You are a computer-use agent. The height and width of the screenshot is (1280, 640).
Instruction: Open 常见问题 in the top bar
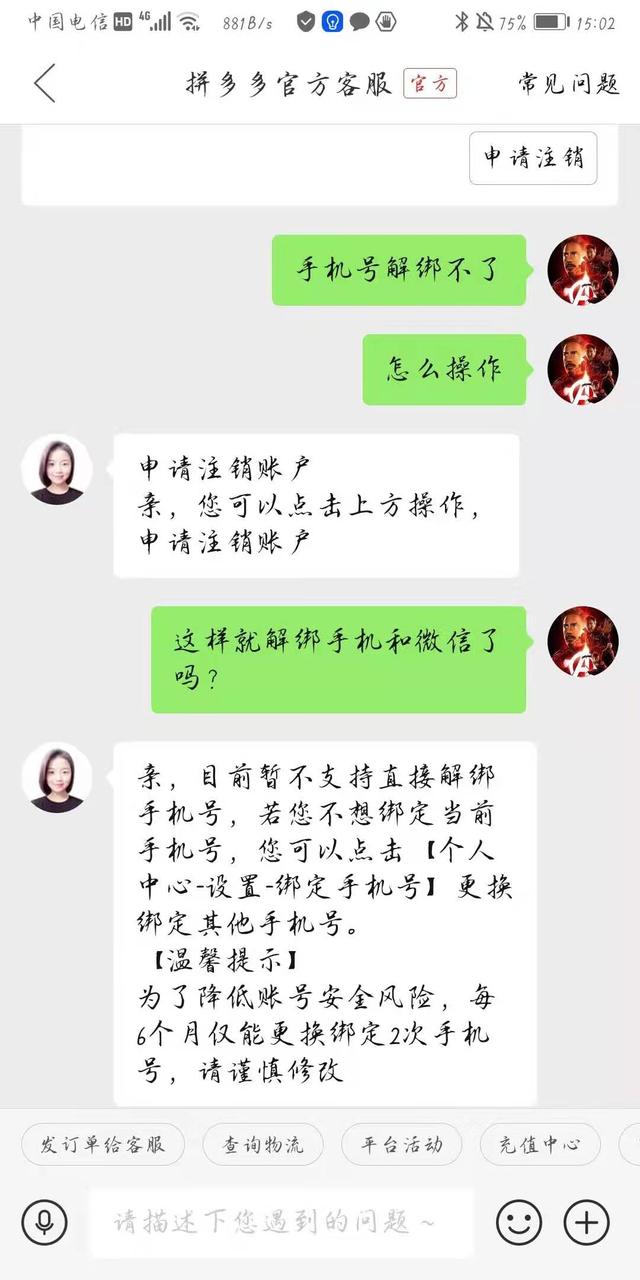pos(568,84)
